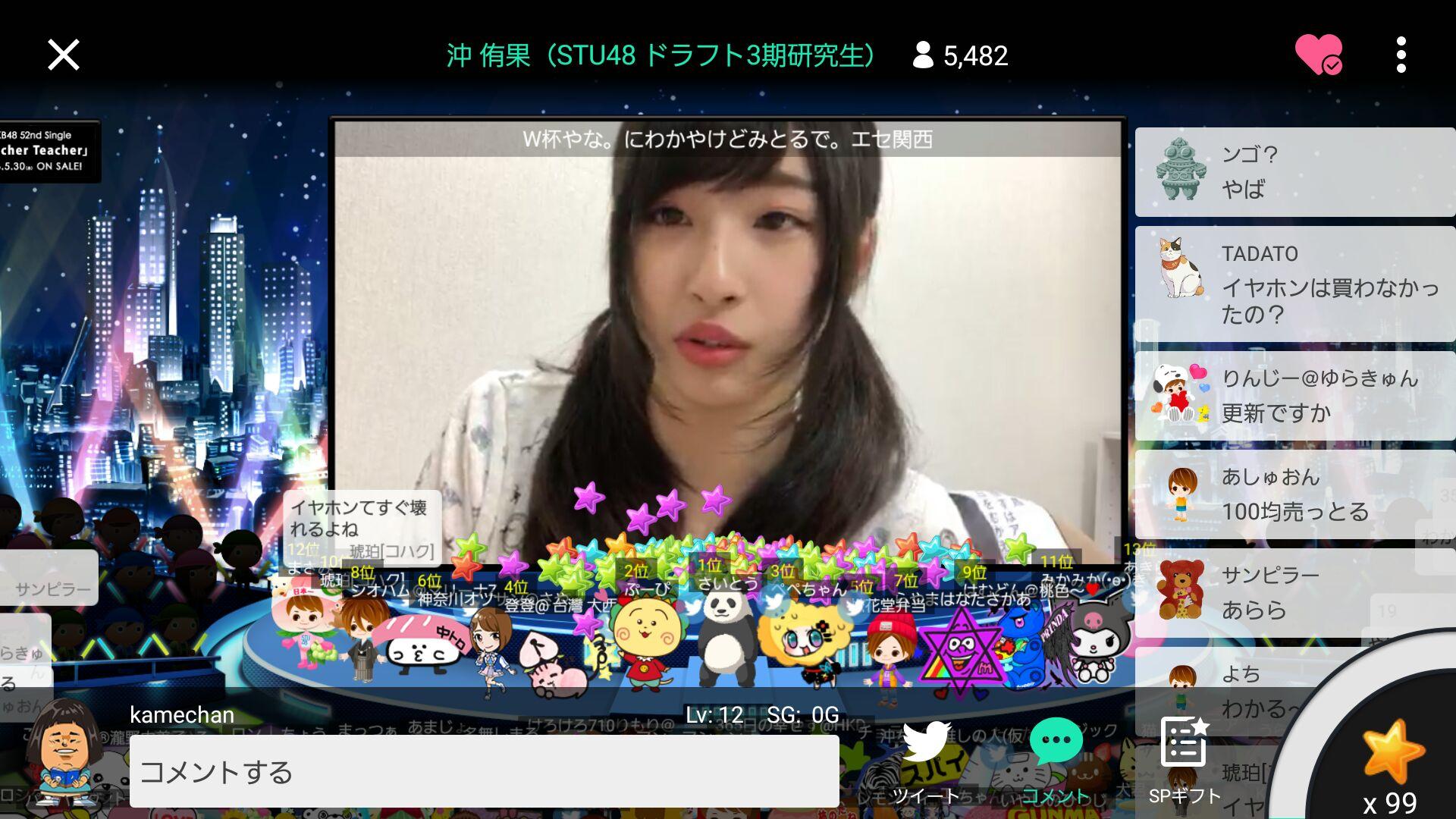
Task: Close the live stream
Action: (x=64, y=55)
